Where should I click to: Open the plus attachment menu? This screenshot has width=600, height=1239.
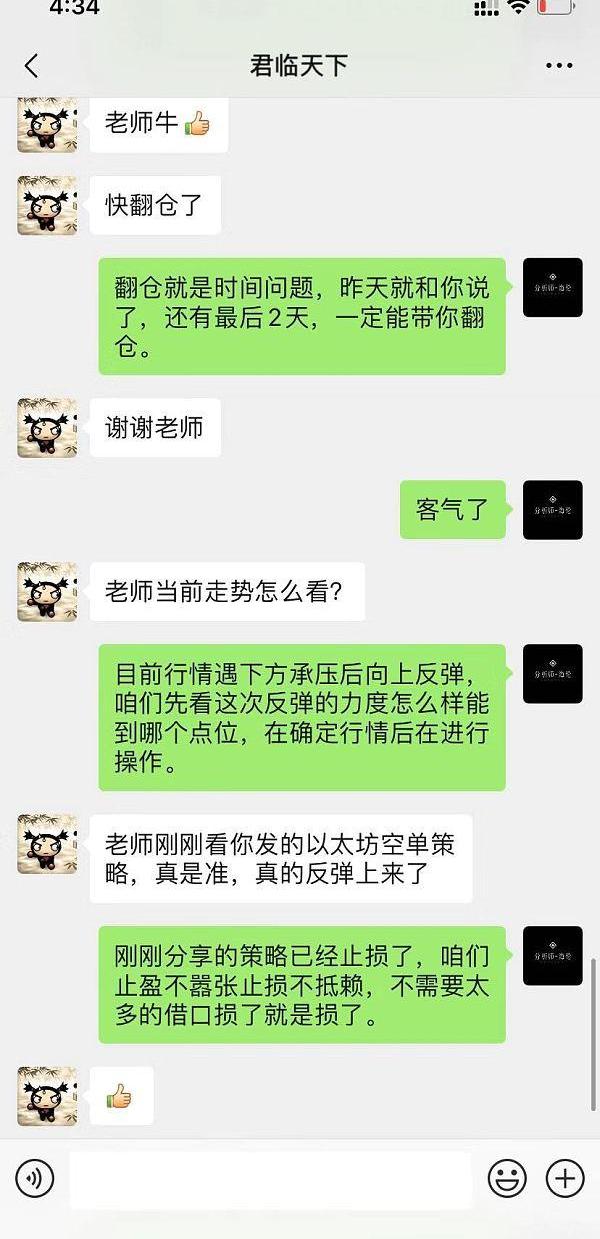565,1179
